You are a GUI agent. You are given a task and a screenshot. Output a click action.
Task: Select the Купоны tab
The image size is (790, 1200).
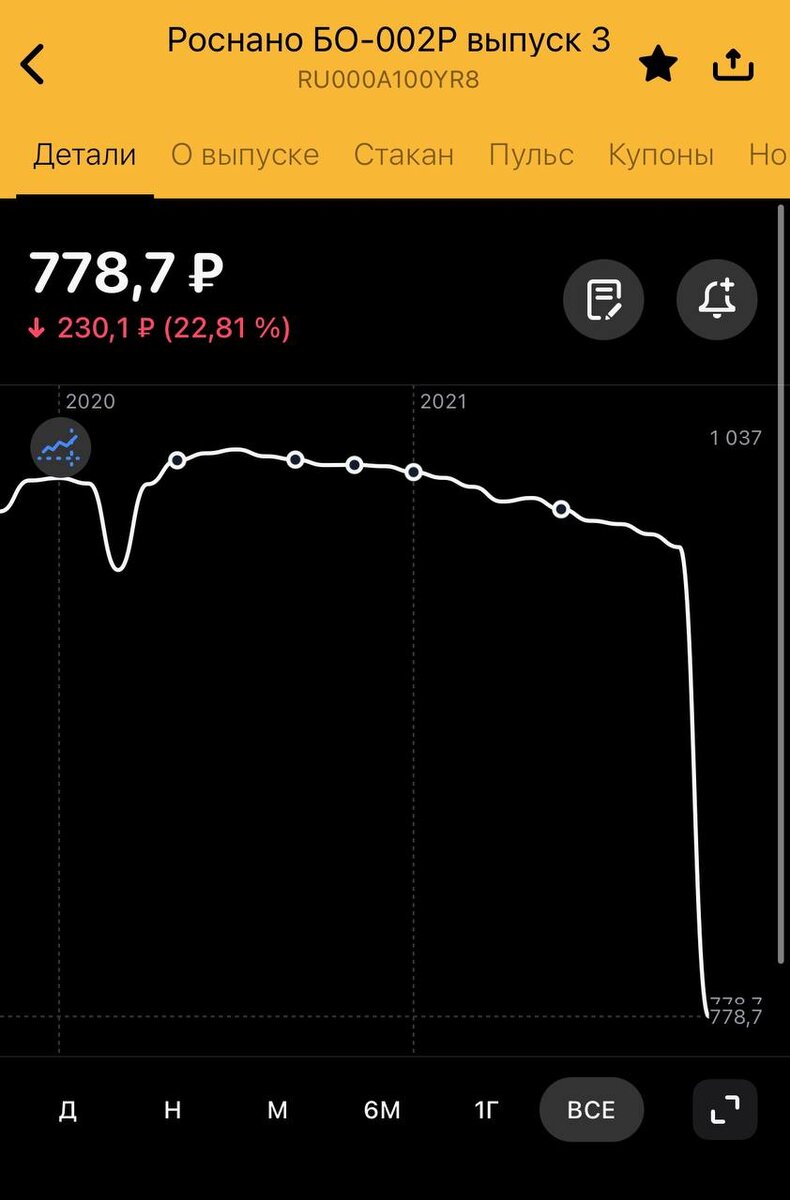pyautogui.click(x=661, y=155)
